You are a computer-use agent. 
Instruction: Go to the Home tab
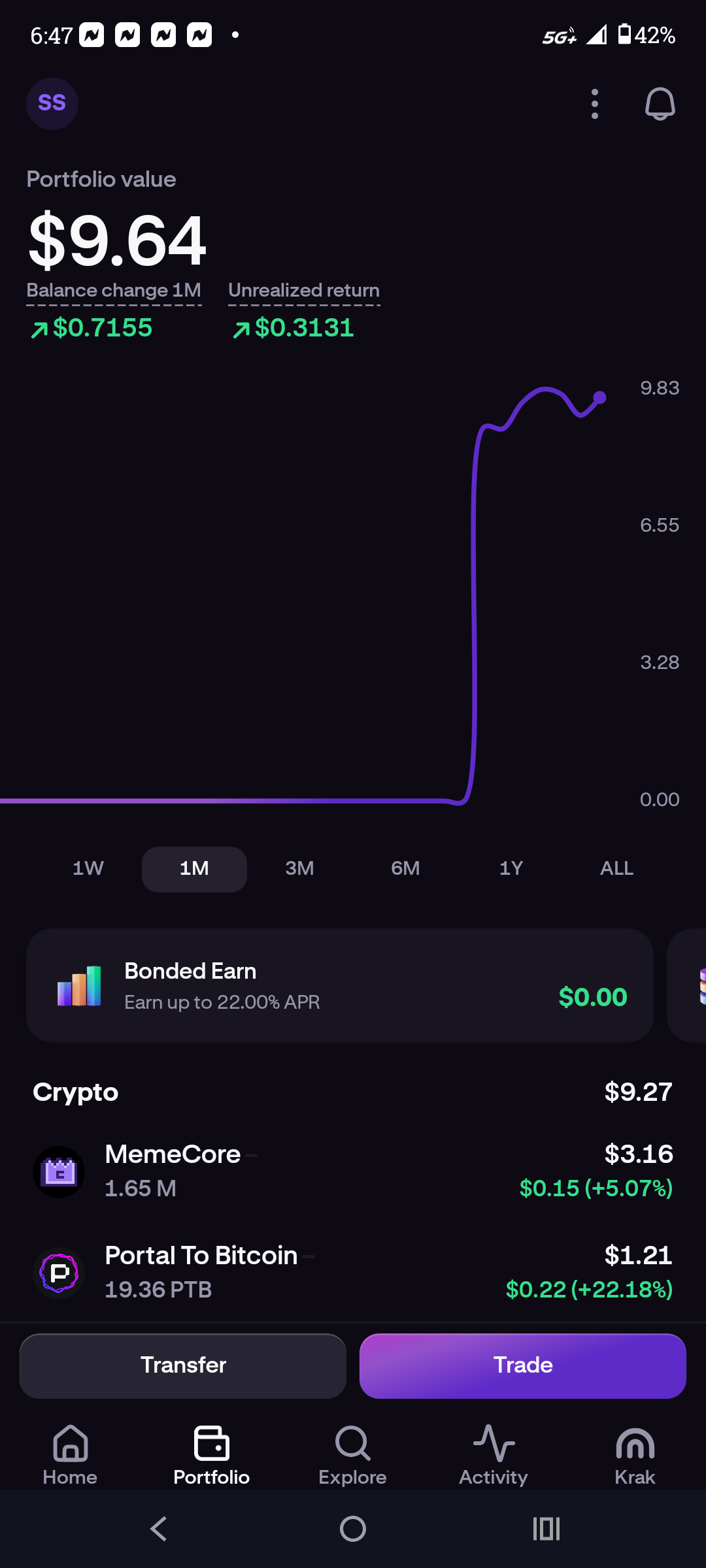(x=70, y=1456)
